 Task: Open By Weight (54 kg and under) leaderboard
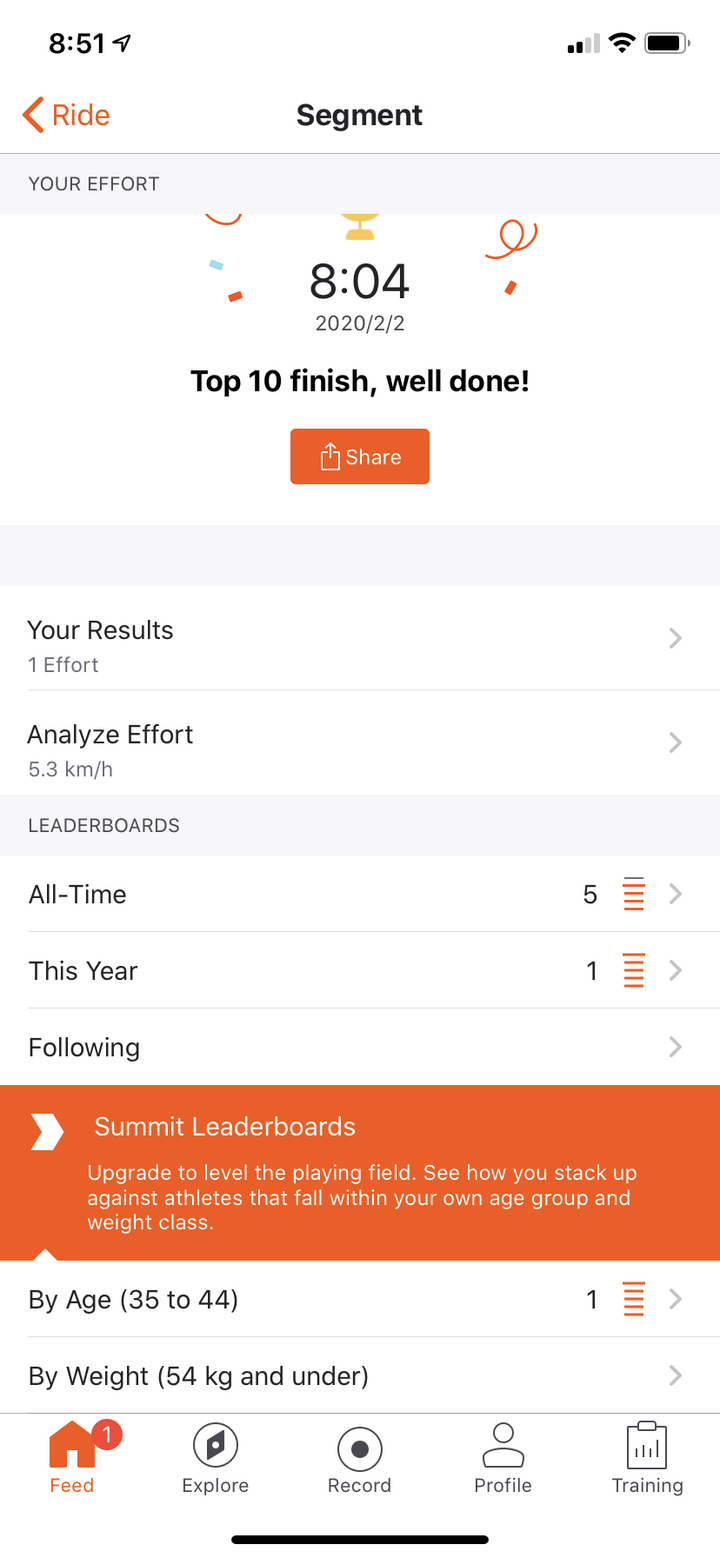[x=360, y=1376]
